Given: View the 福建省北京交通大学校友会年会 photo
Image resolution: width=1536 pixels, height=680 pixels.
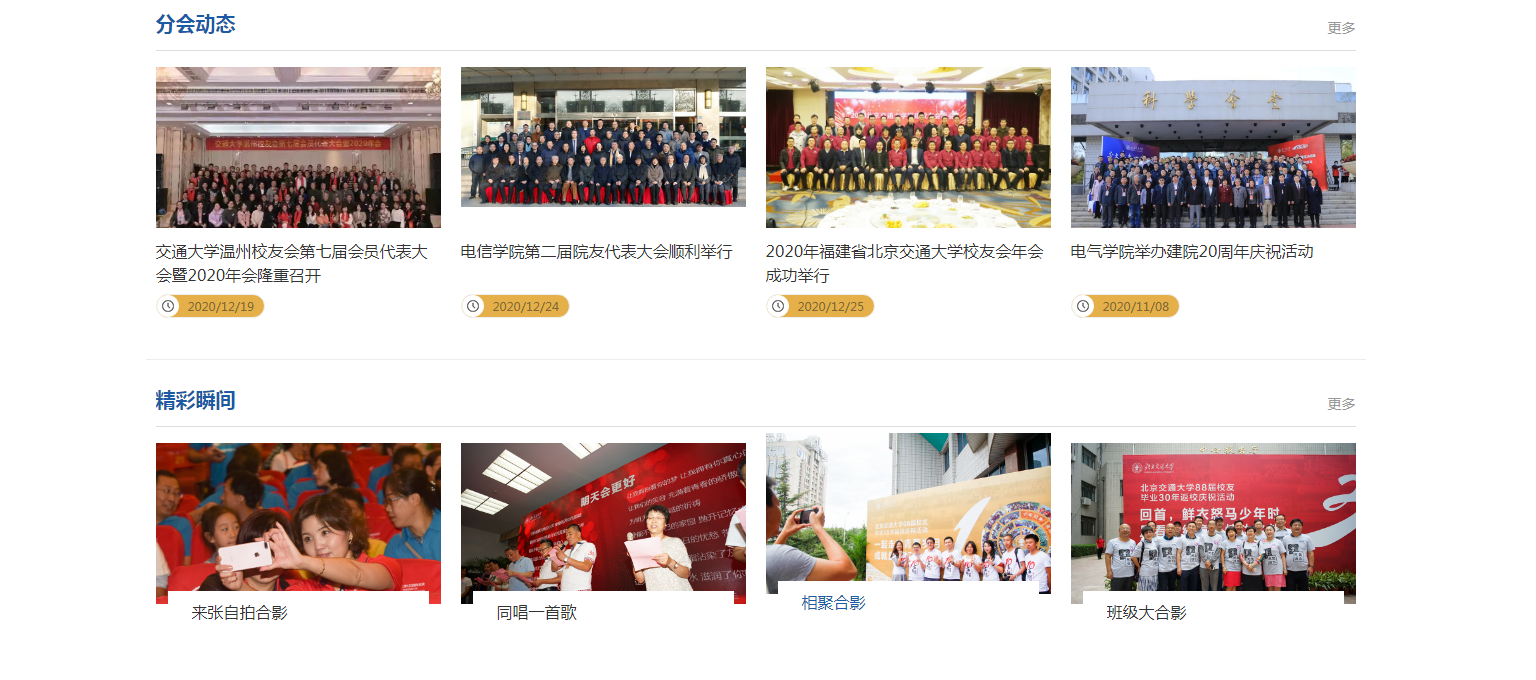Looking at the screenshot, I should (x=908, y=147).
